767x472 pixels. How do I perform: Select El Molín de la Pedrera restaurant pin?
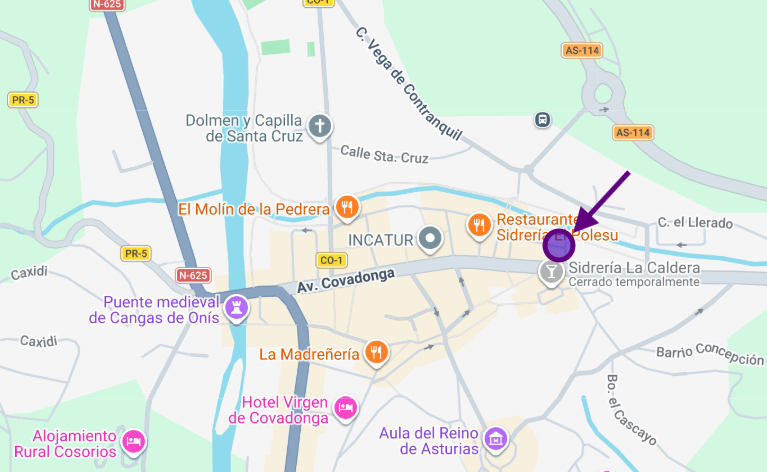click(347, 208)
